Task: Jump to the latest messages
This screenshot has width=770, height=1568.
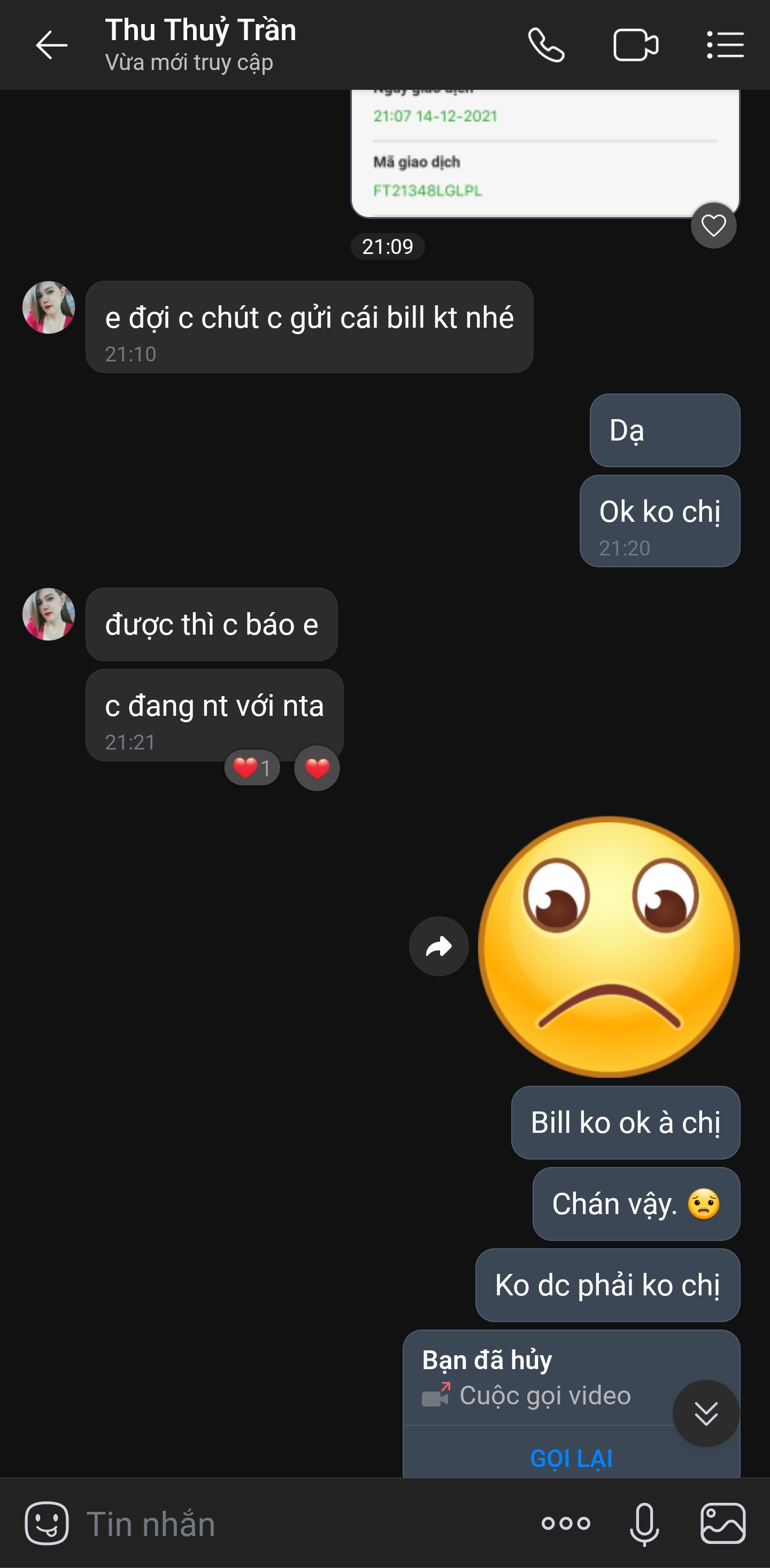Action: (x=706, y=1413)
